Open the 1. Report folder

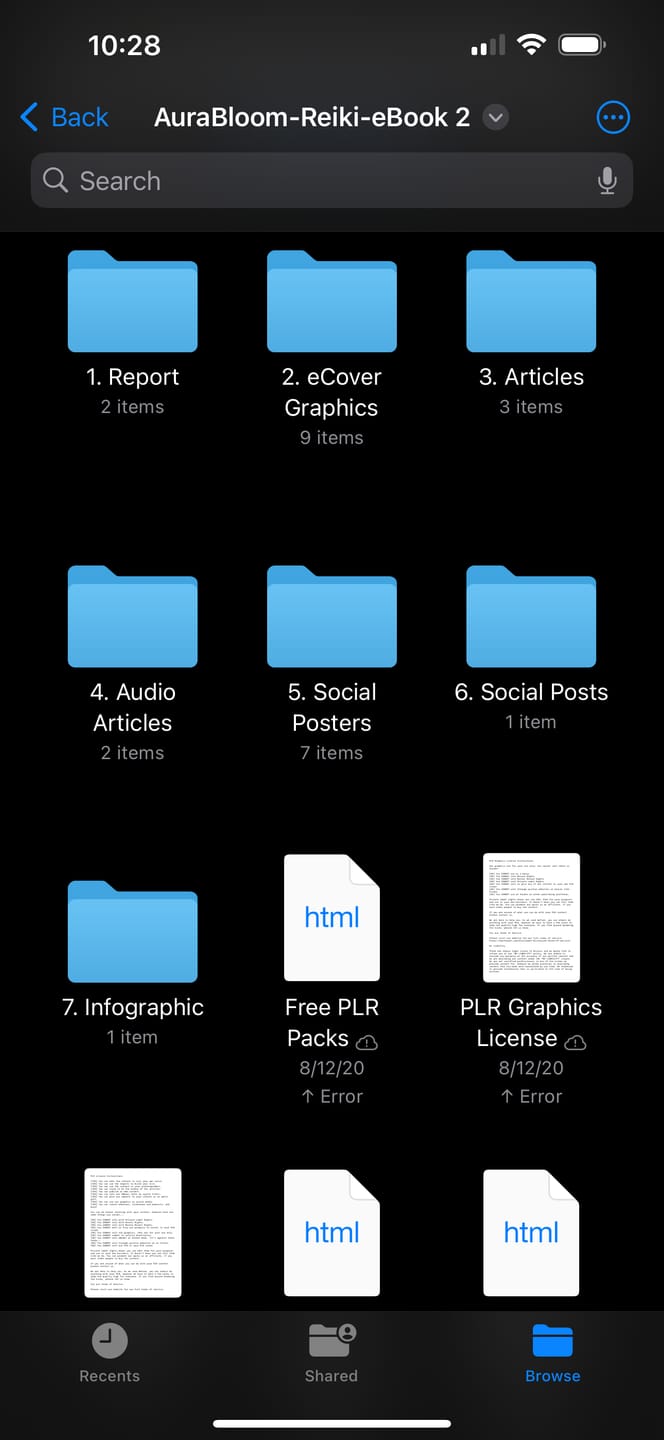pyautogui.click(x=132, y=302)
